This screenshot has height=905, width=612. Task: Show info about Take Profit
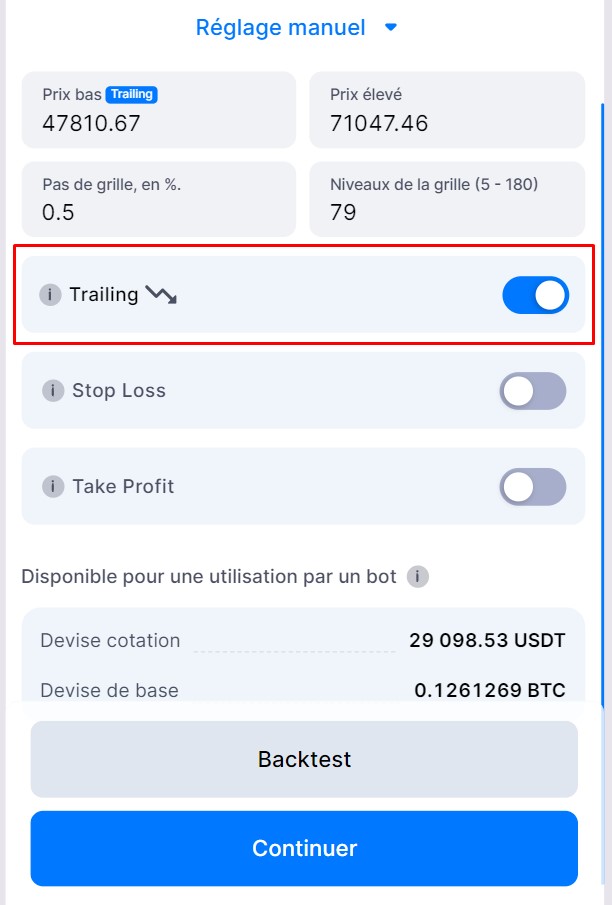53,487
